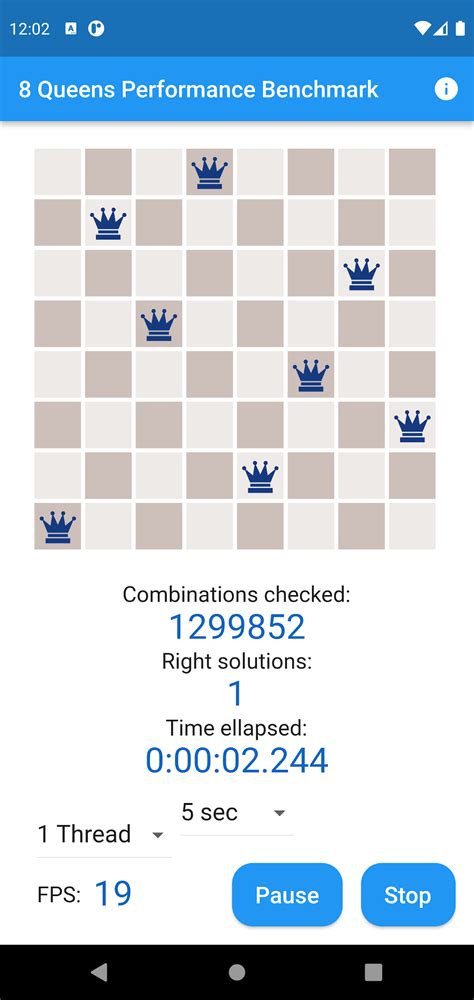Open the info icon in app bar

(446, 89)
